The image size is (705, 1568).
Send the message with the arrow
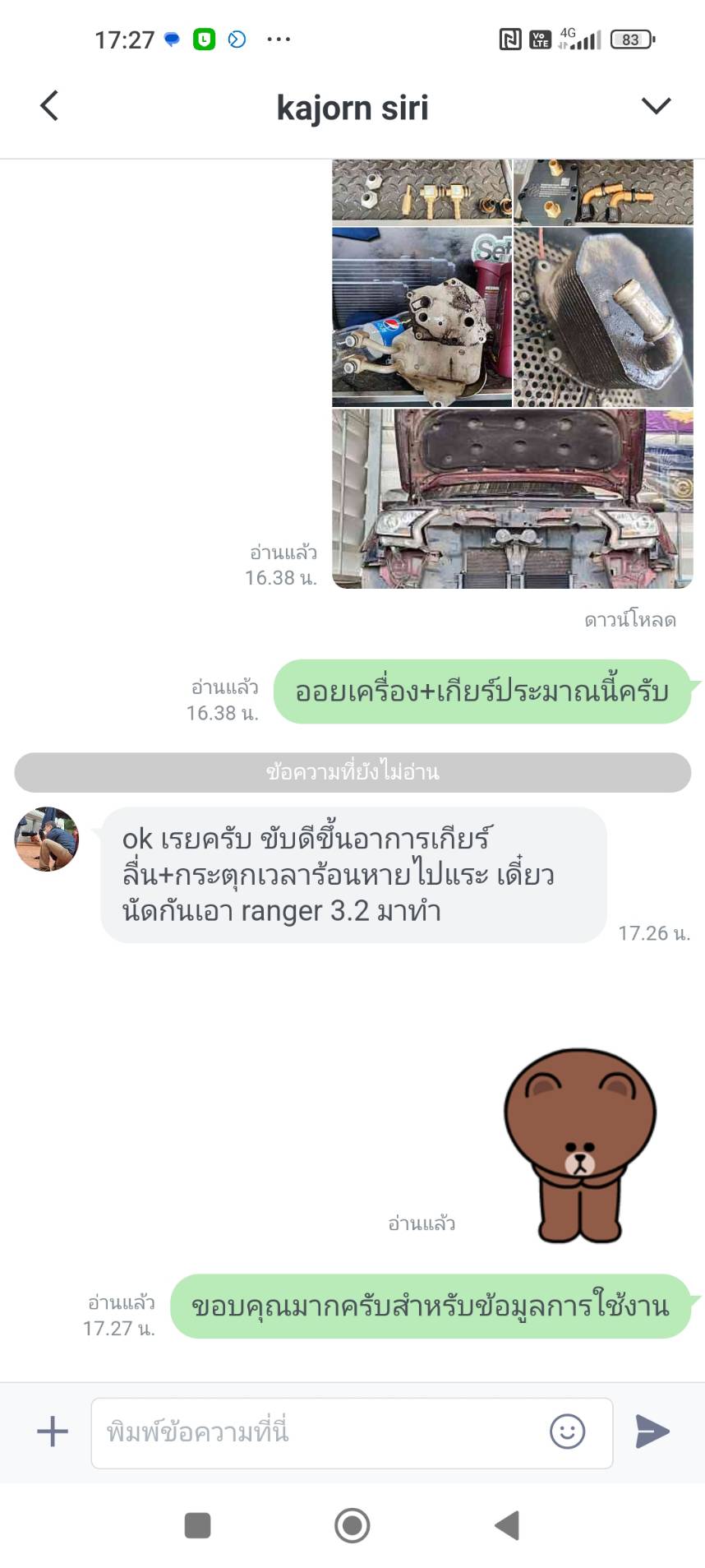point(653,1432)
